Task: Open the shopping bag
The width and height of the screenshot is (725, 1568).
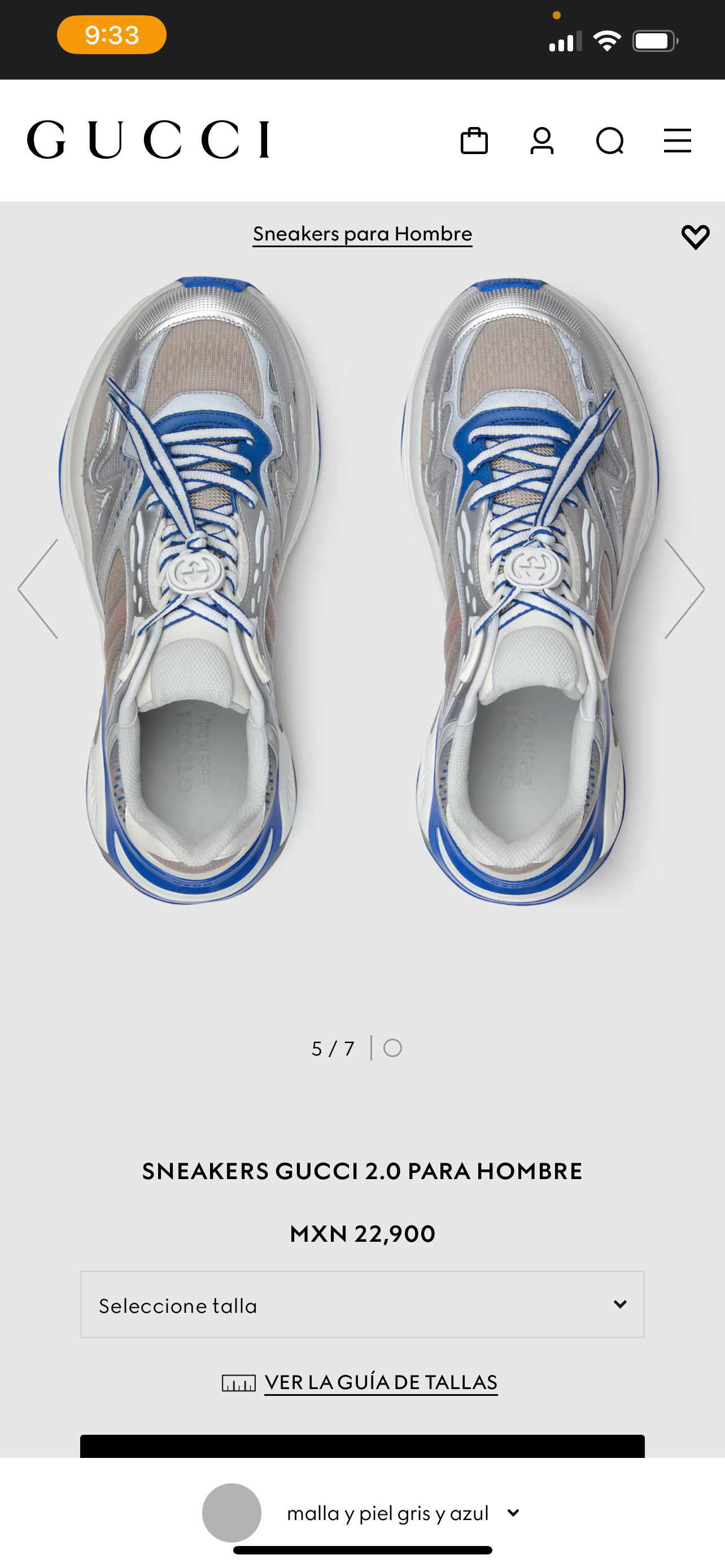Action: click(474, 141)
